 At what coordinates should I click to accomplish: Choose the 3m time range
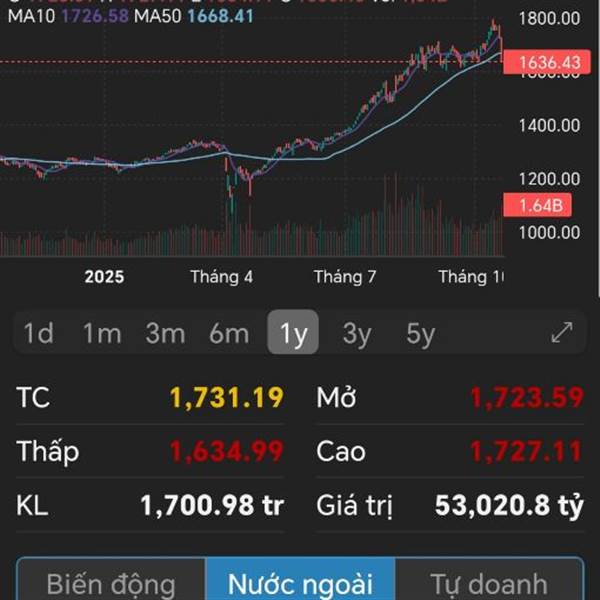coord(165,333)
